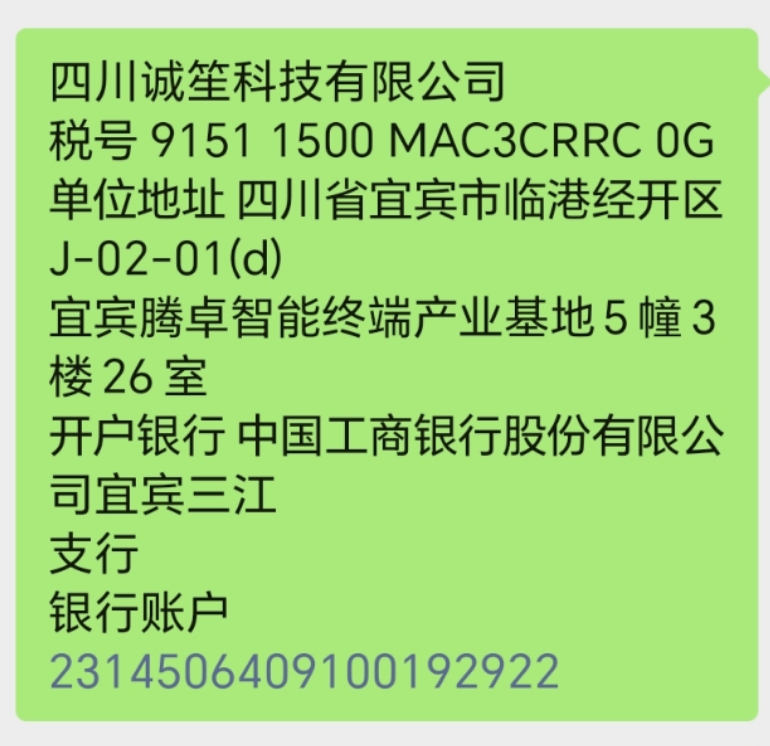Screen dimensions: 770x746
Task: Tap the blue bank account number link
Action: coord(304,671)
